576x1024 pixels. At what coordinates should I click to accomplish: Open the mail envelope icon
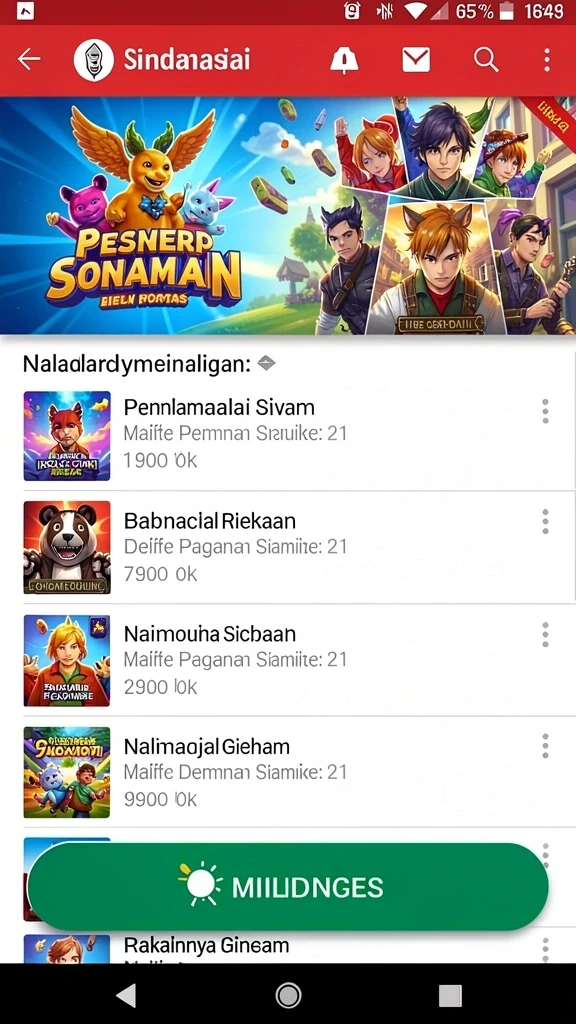coord(416,60)
